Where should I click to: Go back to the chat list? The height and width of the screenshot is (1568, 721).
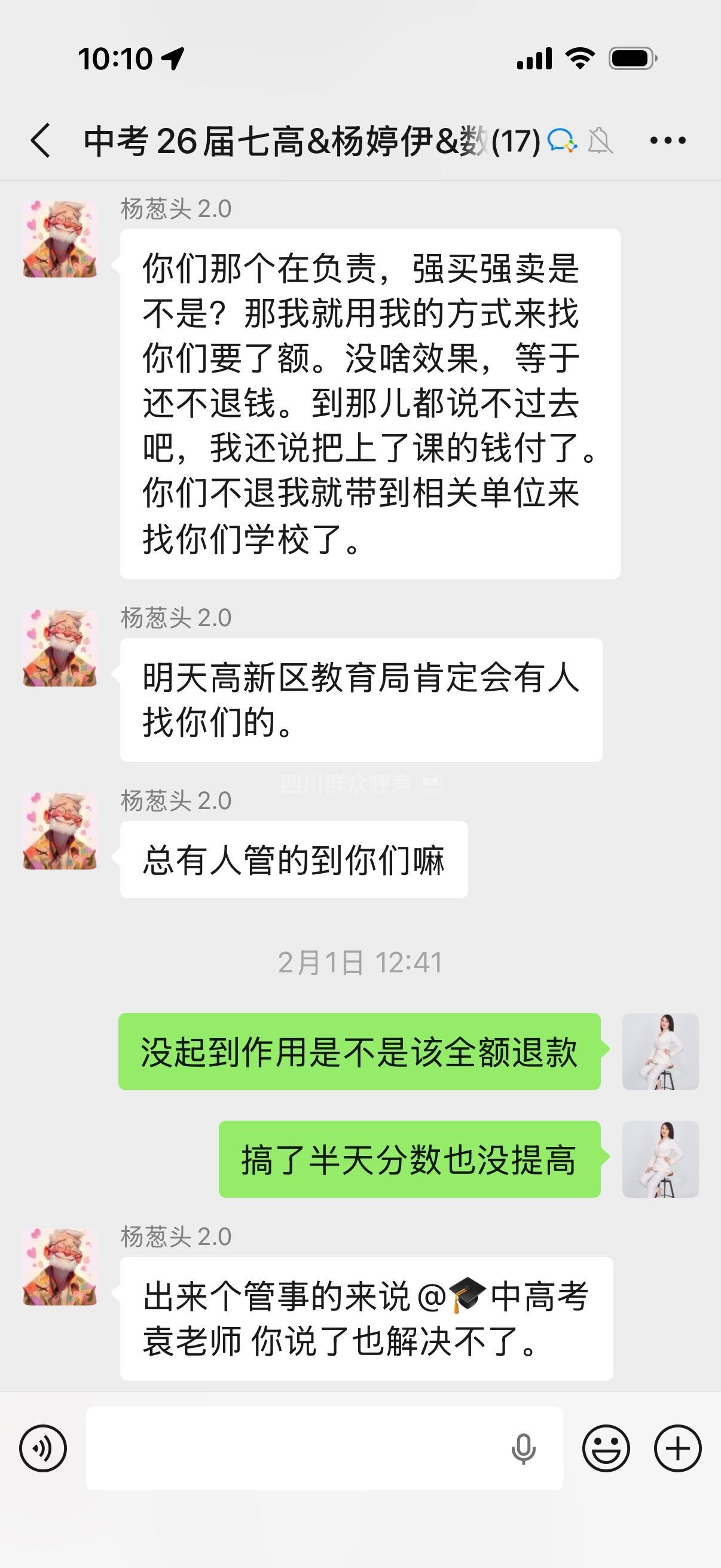point(40,141)
